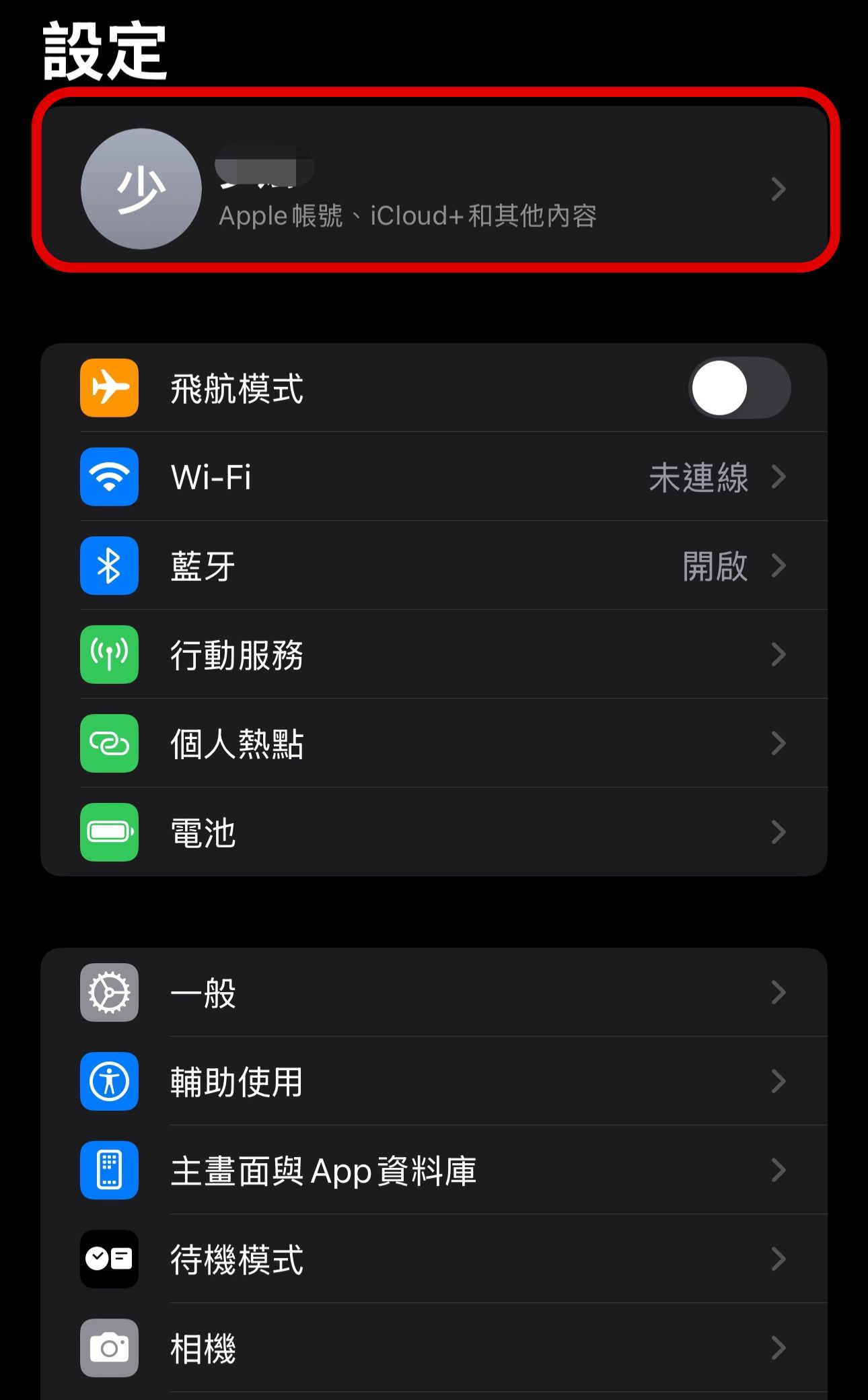Select the 輔助使用 accessibility icon
Viewport: 868px width, 1400px height.
click(109, 1082)
